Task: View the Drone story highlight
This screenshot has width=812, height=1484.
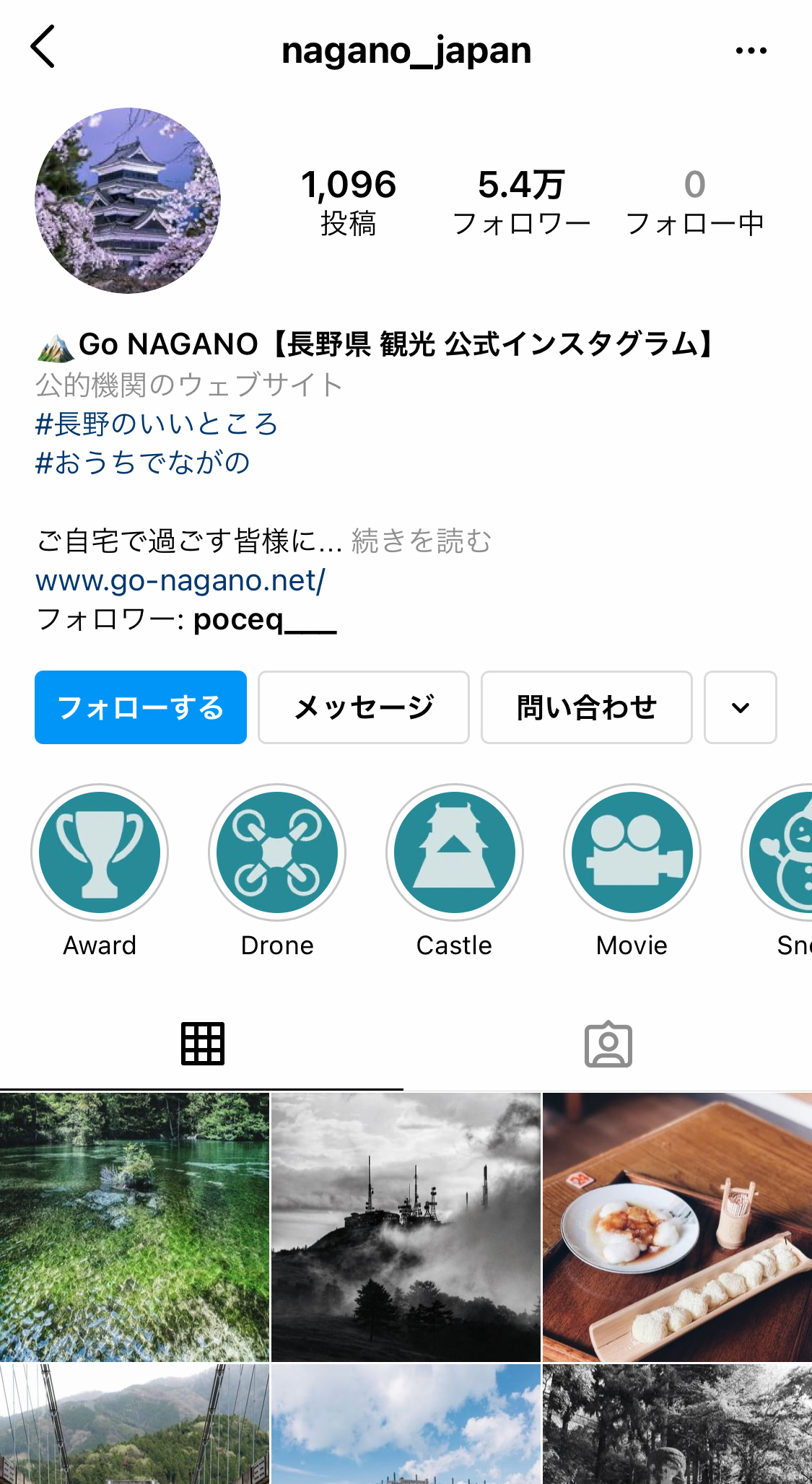Action: click(x=277, y=852)
